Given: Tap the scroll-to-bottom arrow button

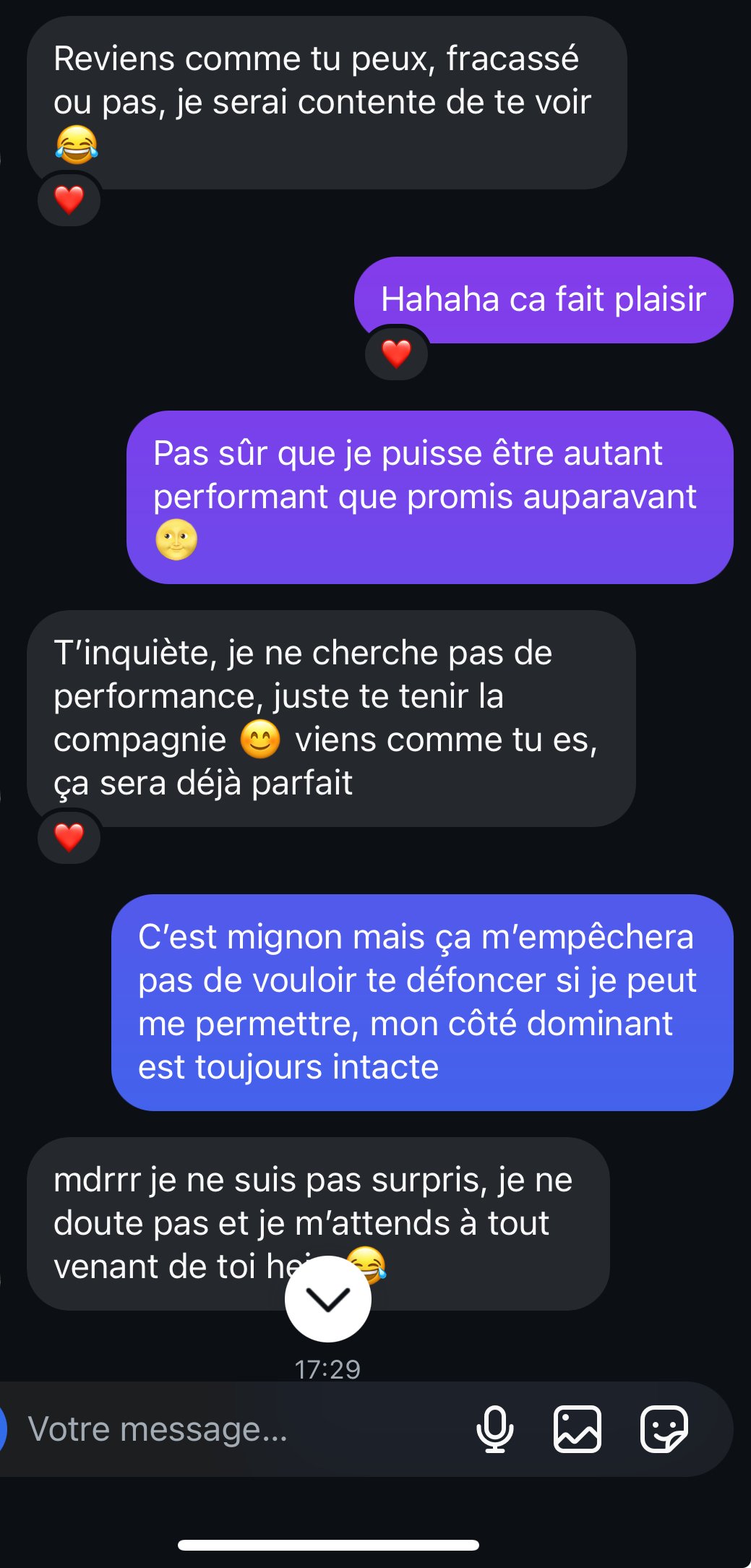Looking at the screenshot, I should coord(328,1298).
